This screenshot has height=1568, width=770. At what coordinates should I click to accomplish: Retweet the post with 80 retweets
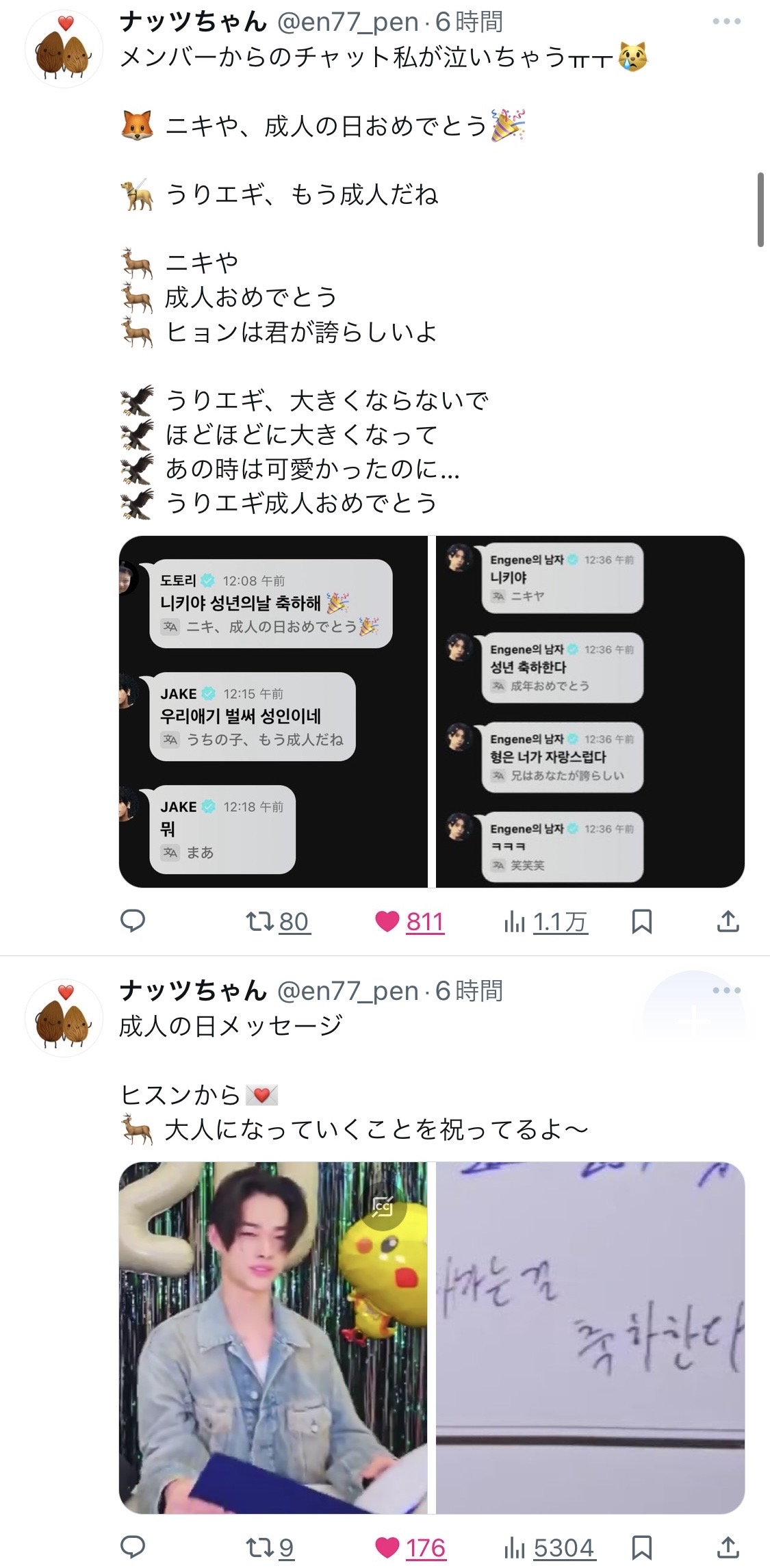278,922
